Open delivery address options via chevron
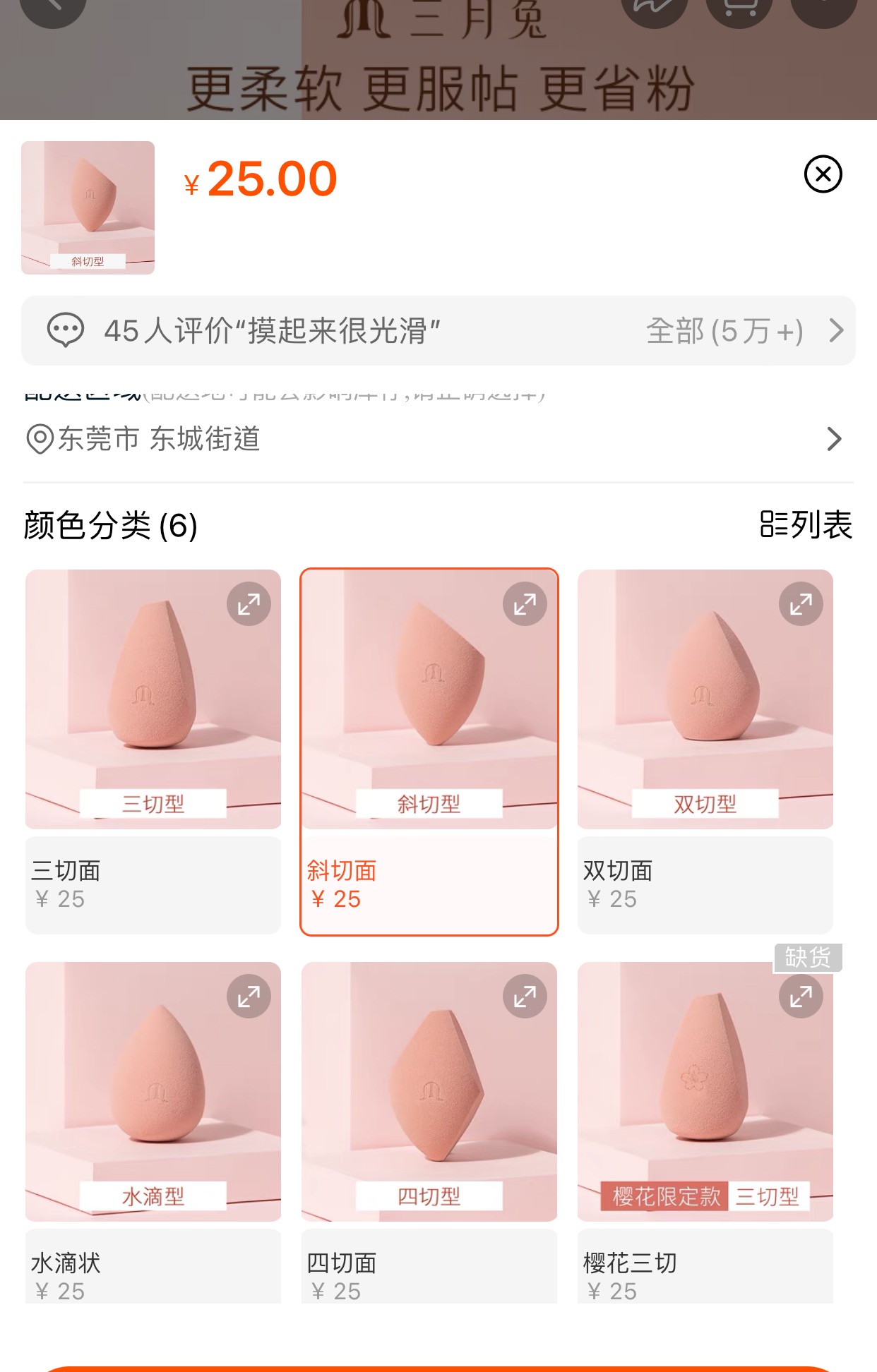Screen dimensions: 877x1372 [x=837, y=439]
